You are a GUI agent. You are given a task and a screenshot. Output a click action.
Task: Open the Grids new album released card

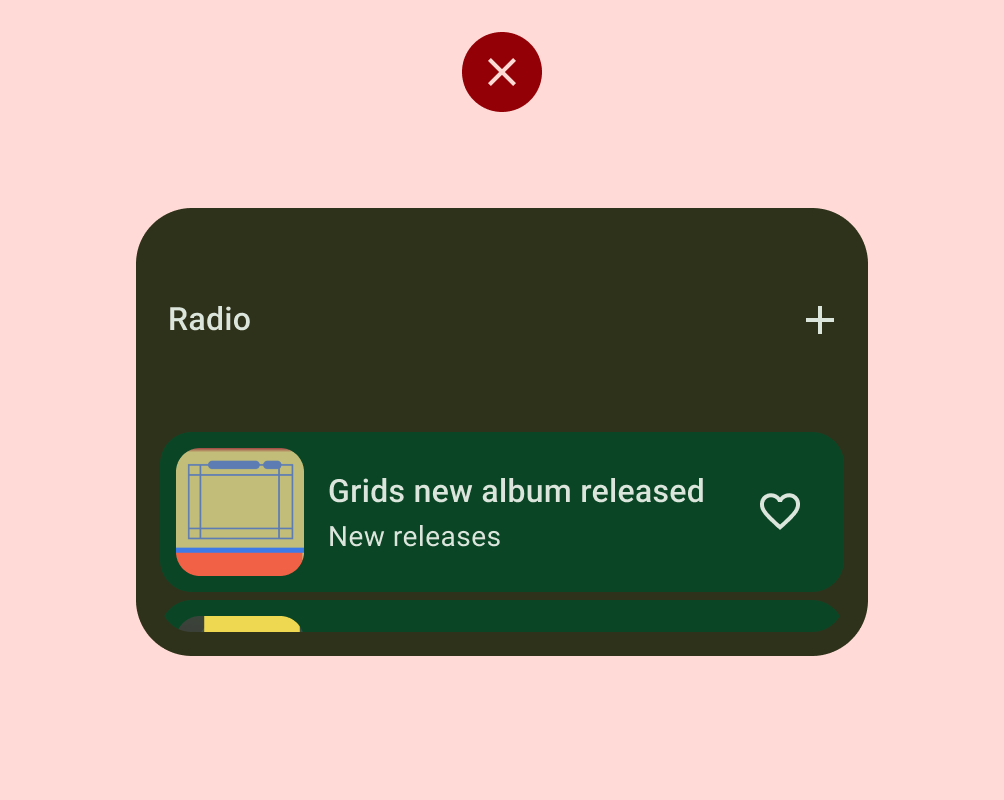coord(515,511)
